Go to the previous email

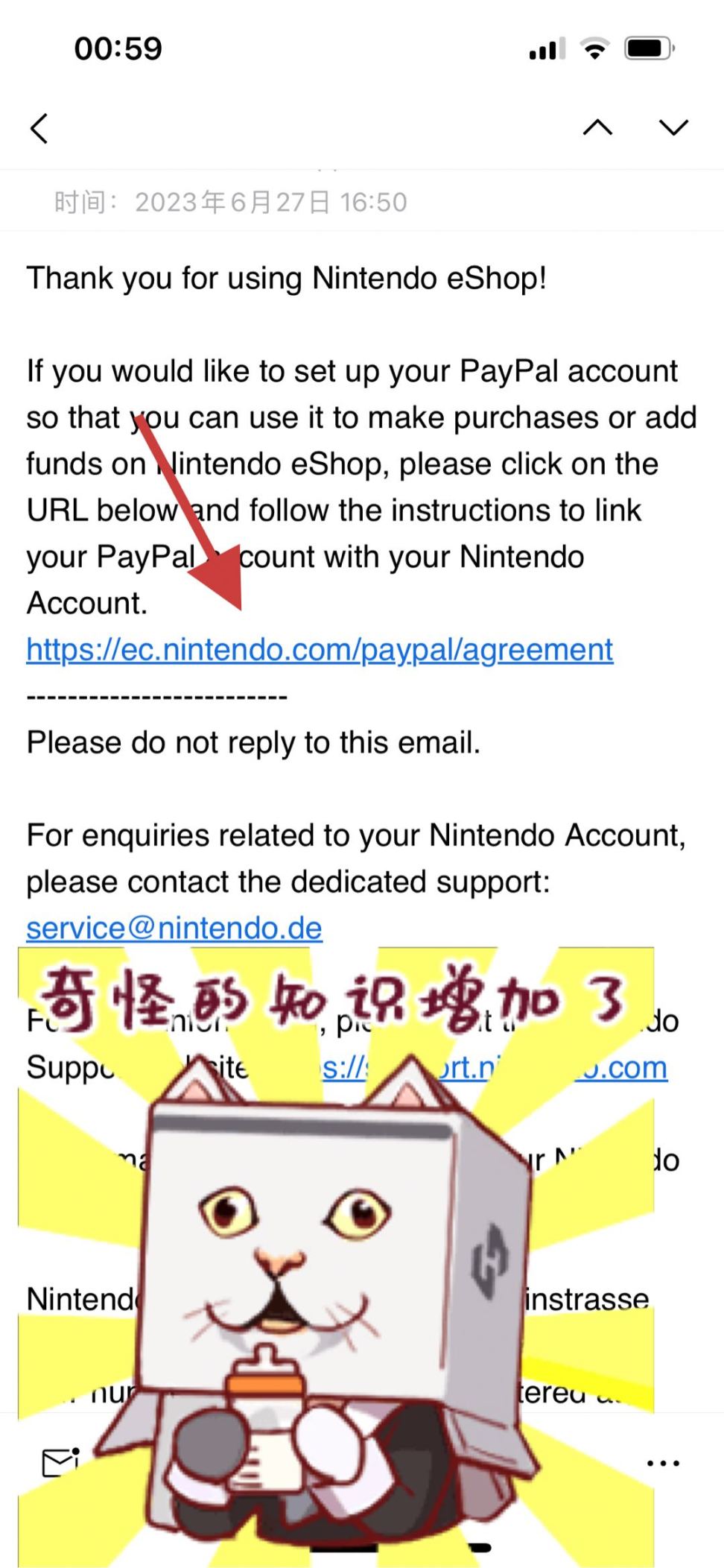pos(597,127)
